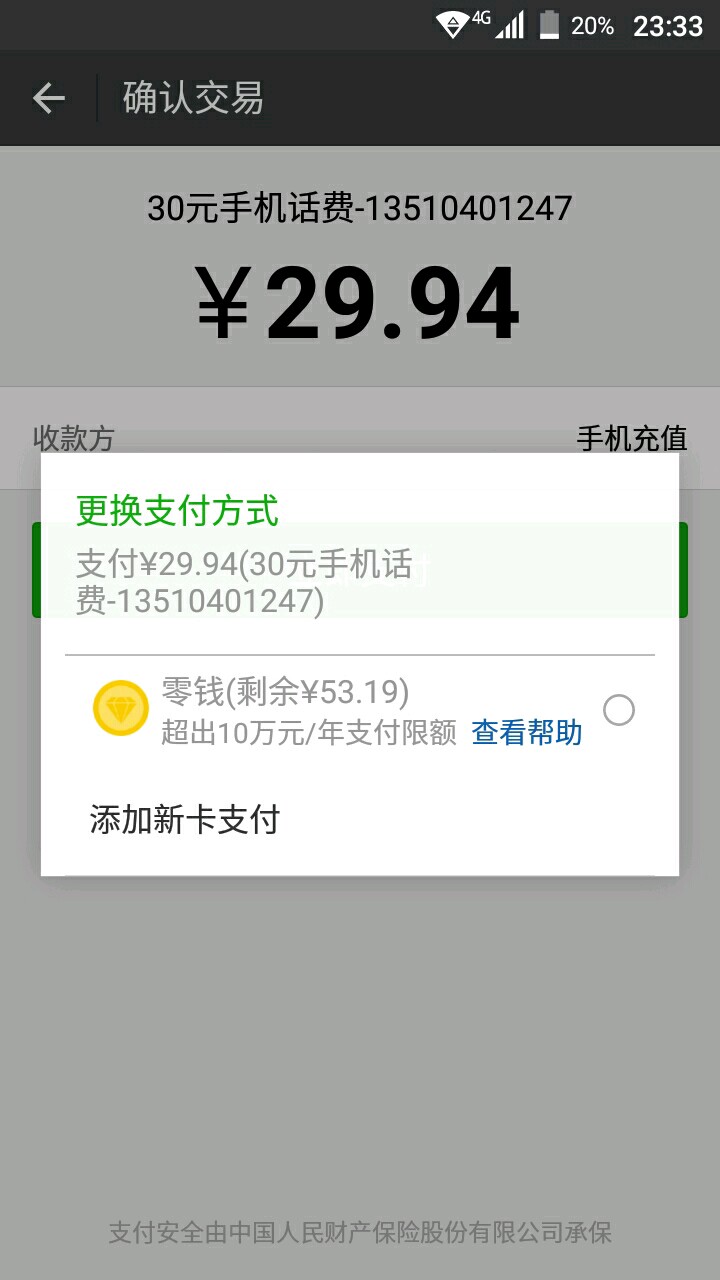Choose 添加新卡支付 to add a new card
Screen dimensions: 720x1280
pyautogui.click(x=185, y=820)
